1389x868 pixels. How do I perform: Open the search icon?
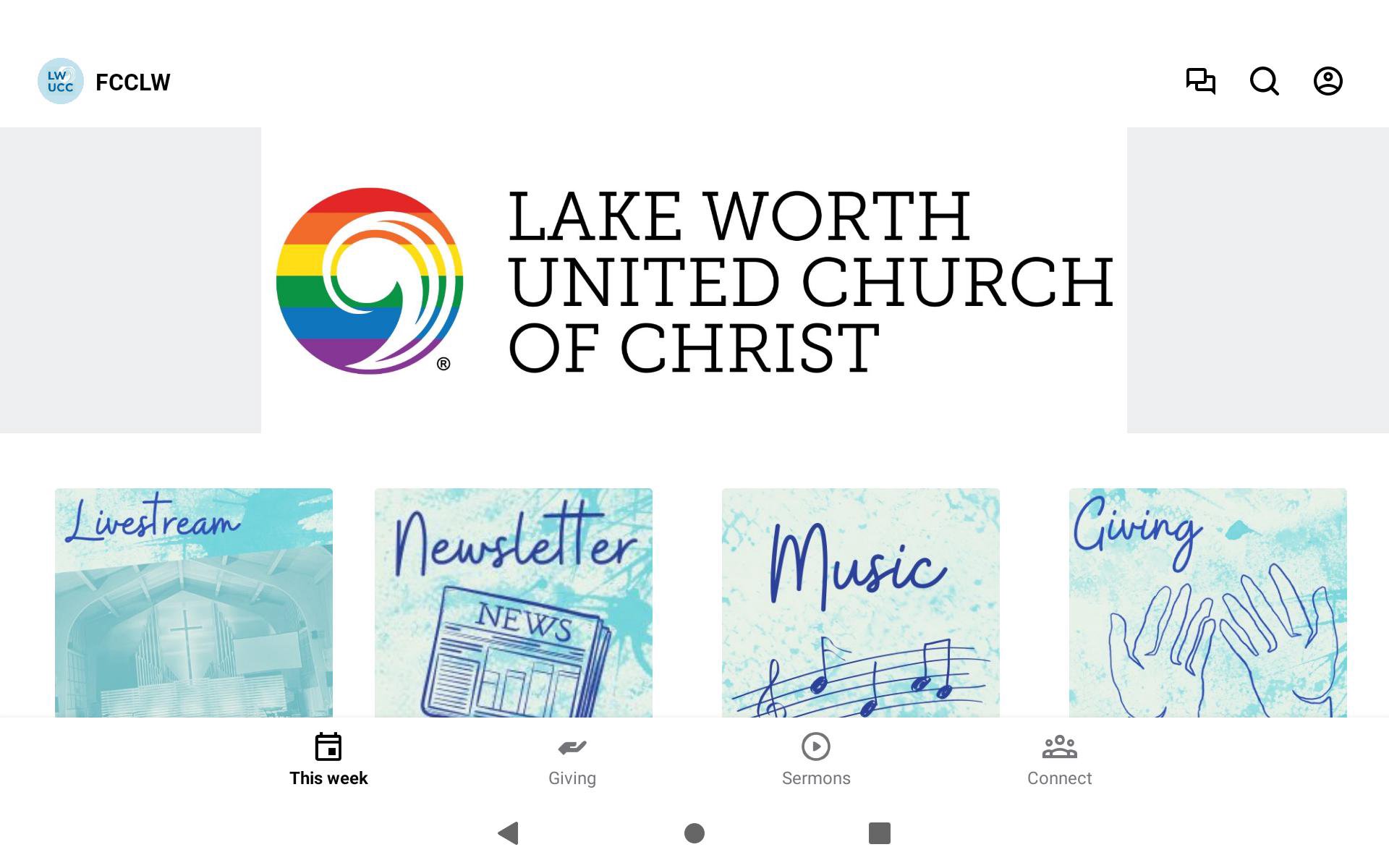pos(1264,81)
